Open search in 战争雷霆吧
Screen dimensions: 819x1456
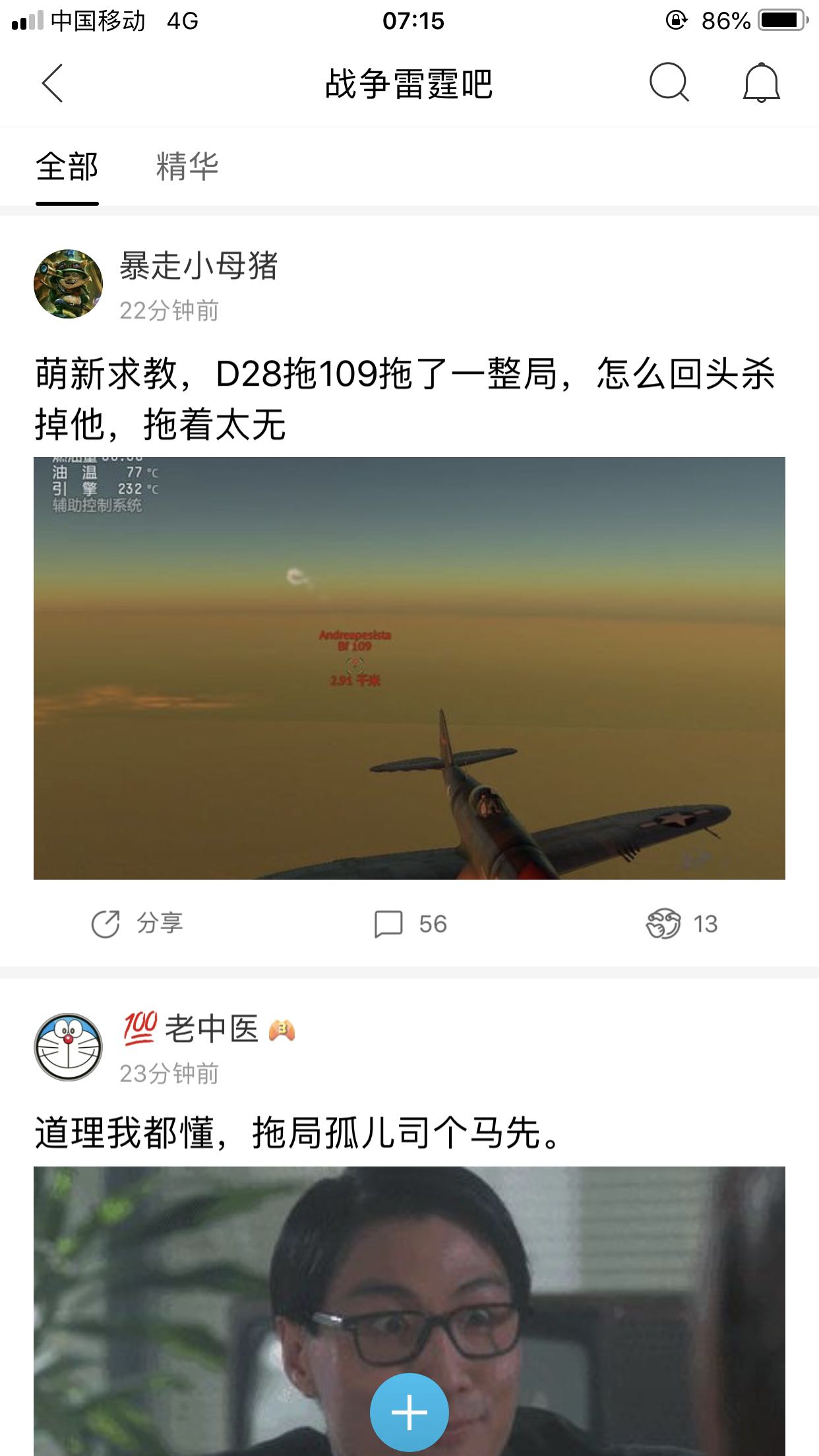coord(669,82)
